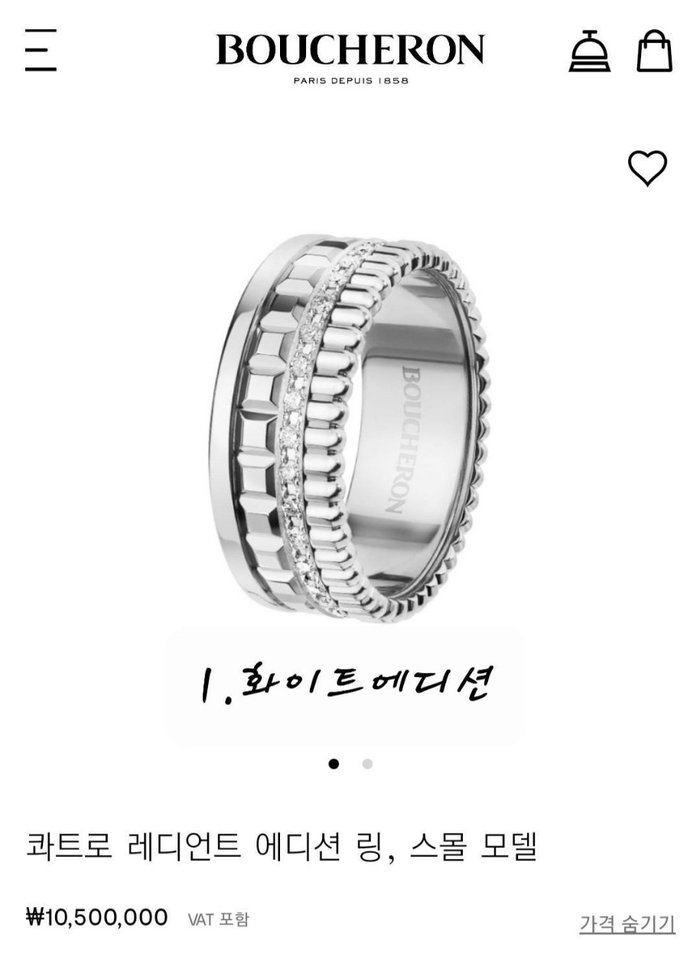
Task: Show the second product image dot
Action: pyautogui.click(x=367, y=764)
